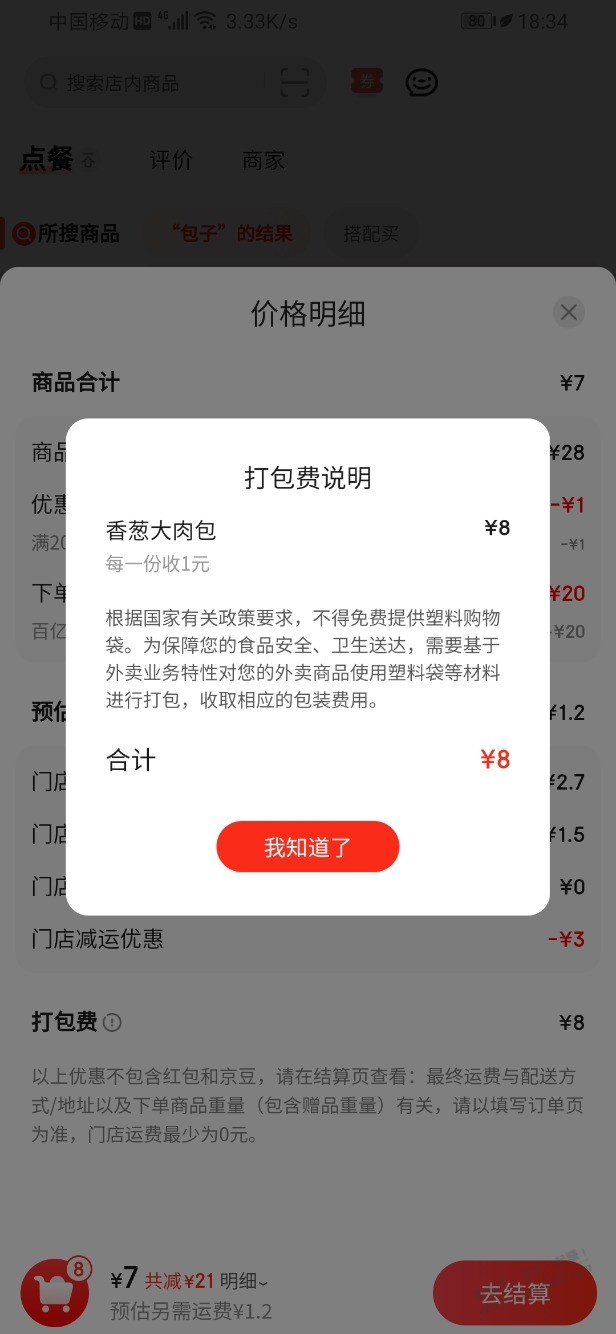Switch to the 商家 tab

264,160
